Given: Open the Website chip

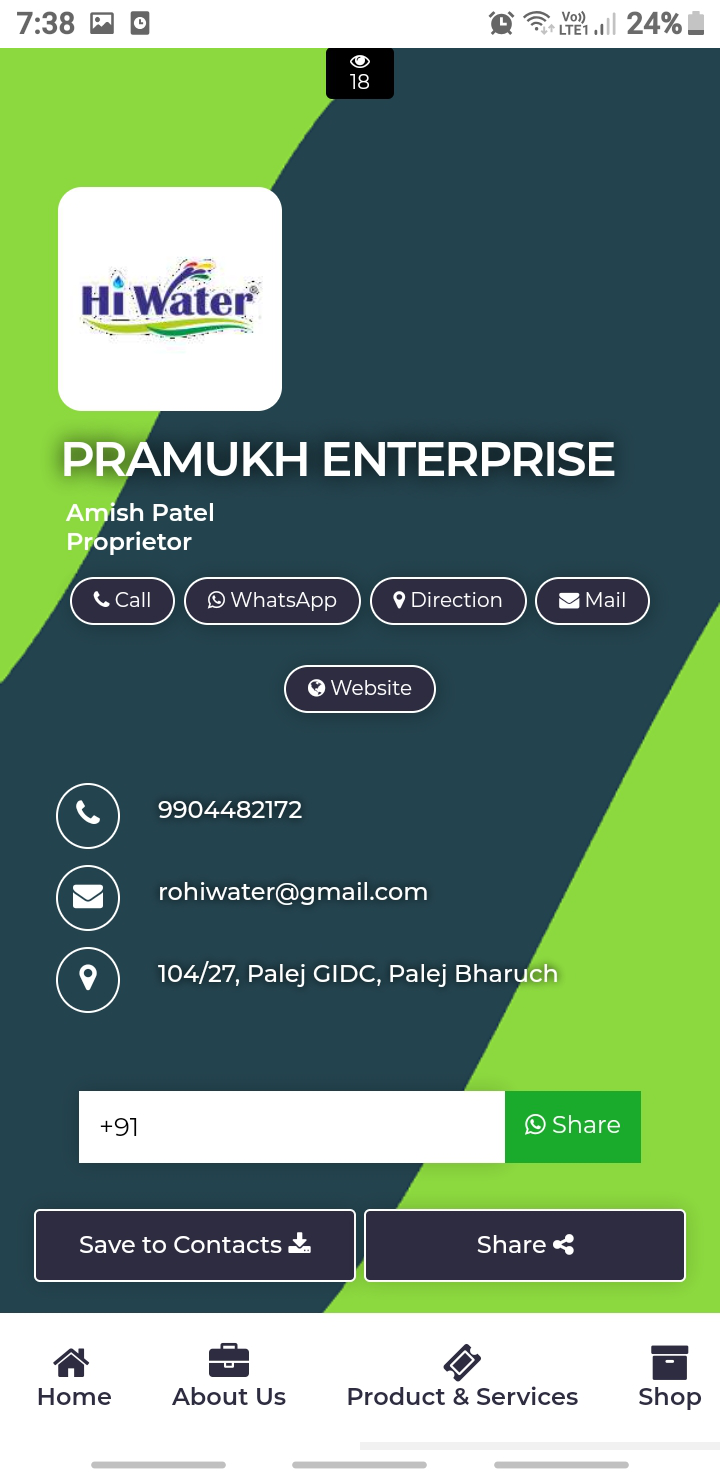Looking at the screenshot, I should pos(360,689).
